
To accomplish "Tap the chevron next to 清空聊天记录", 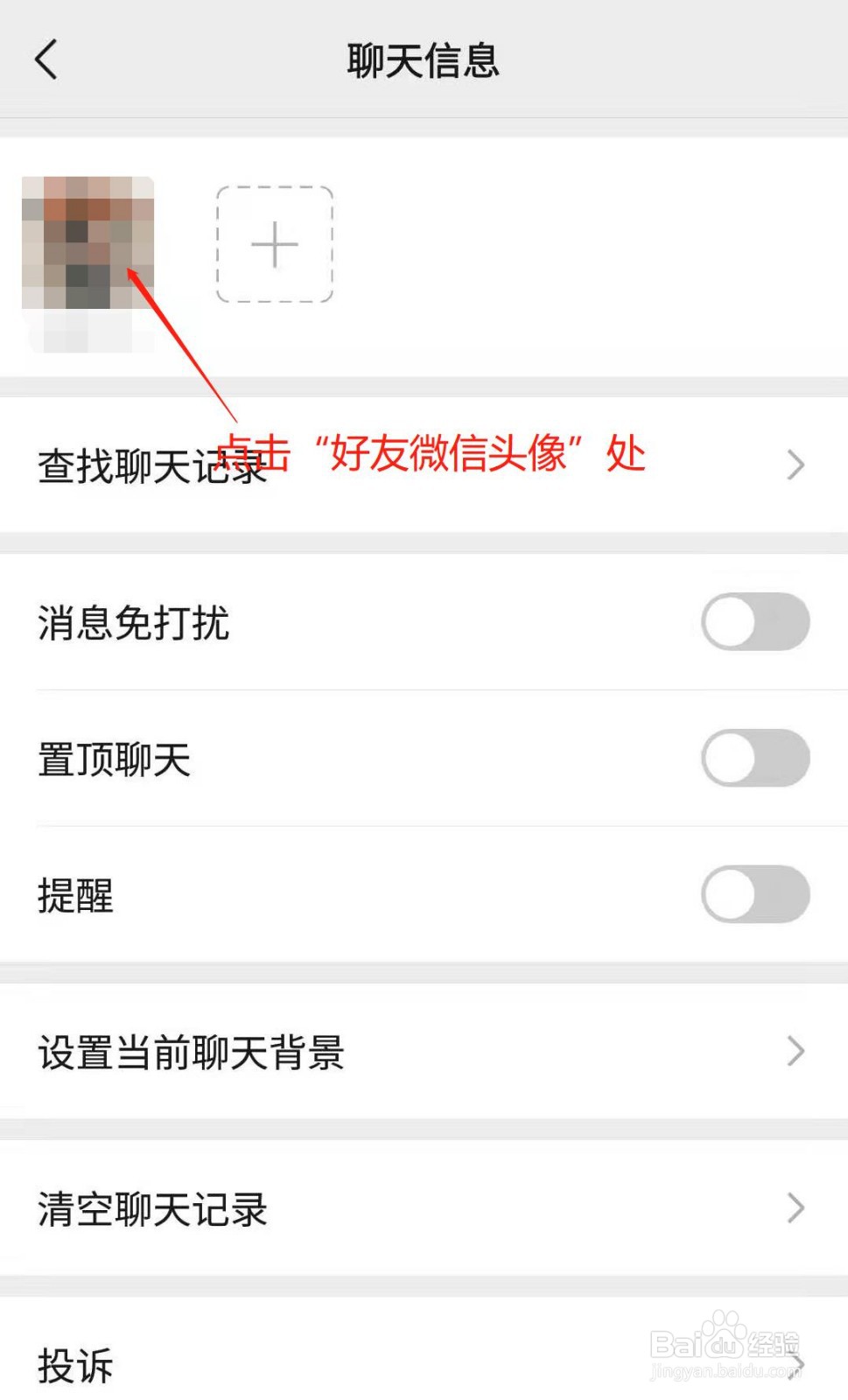I will (795, 1208).
